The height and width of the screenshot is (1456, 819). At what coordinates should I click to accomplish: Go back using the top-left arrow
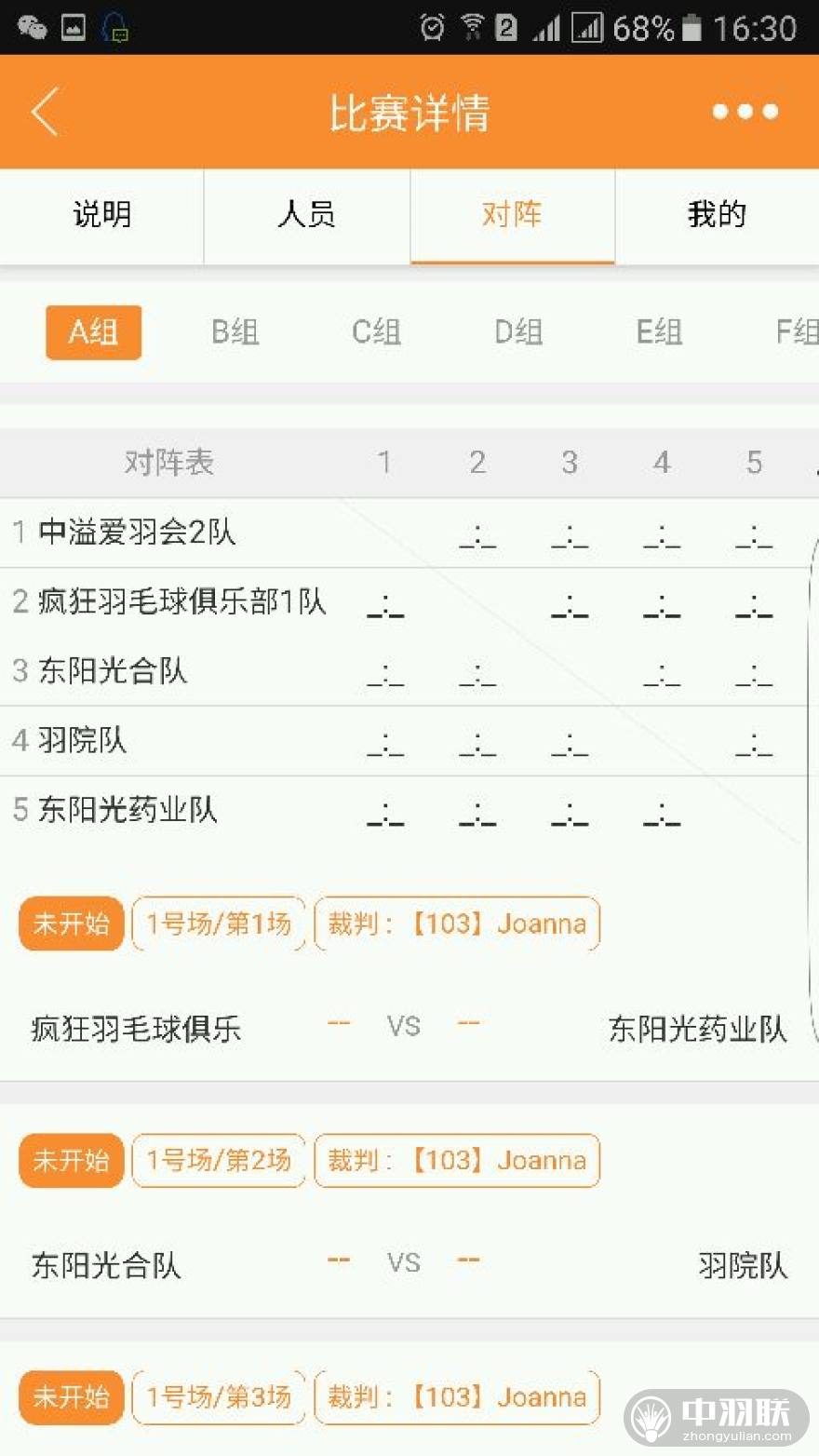45,112
